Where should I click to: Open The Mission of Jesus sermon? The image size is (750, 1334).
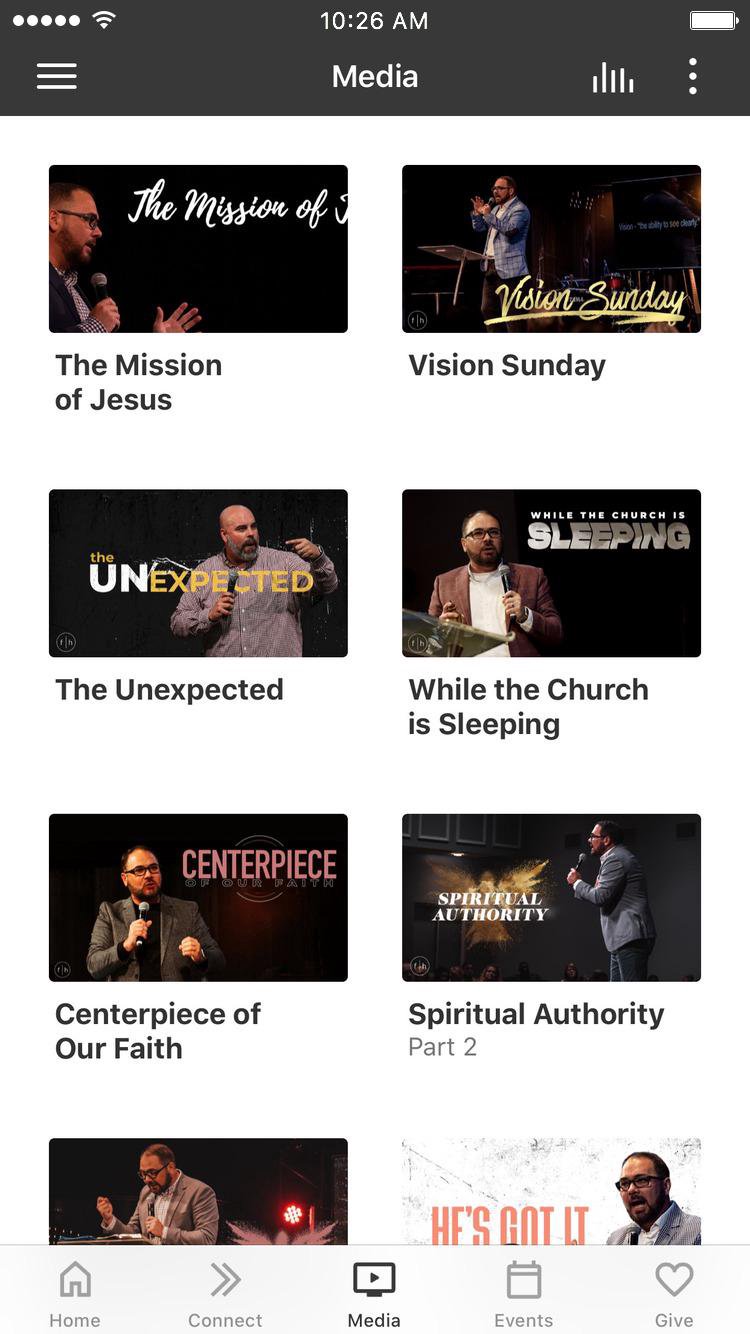(x=198, y=249)
